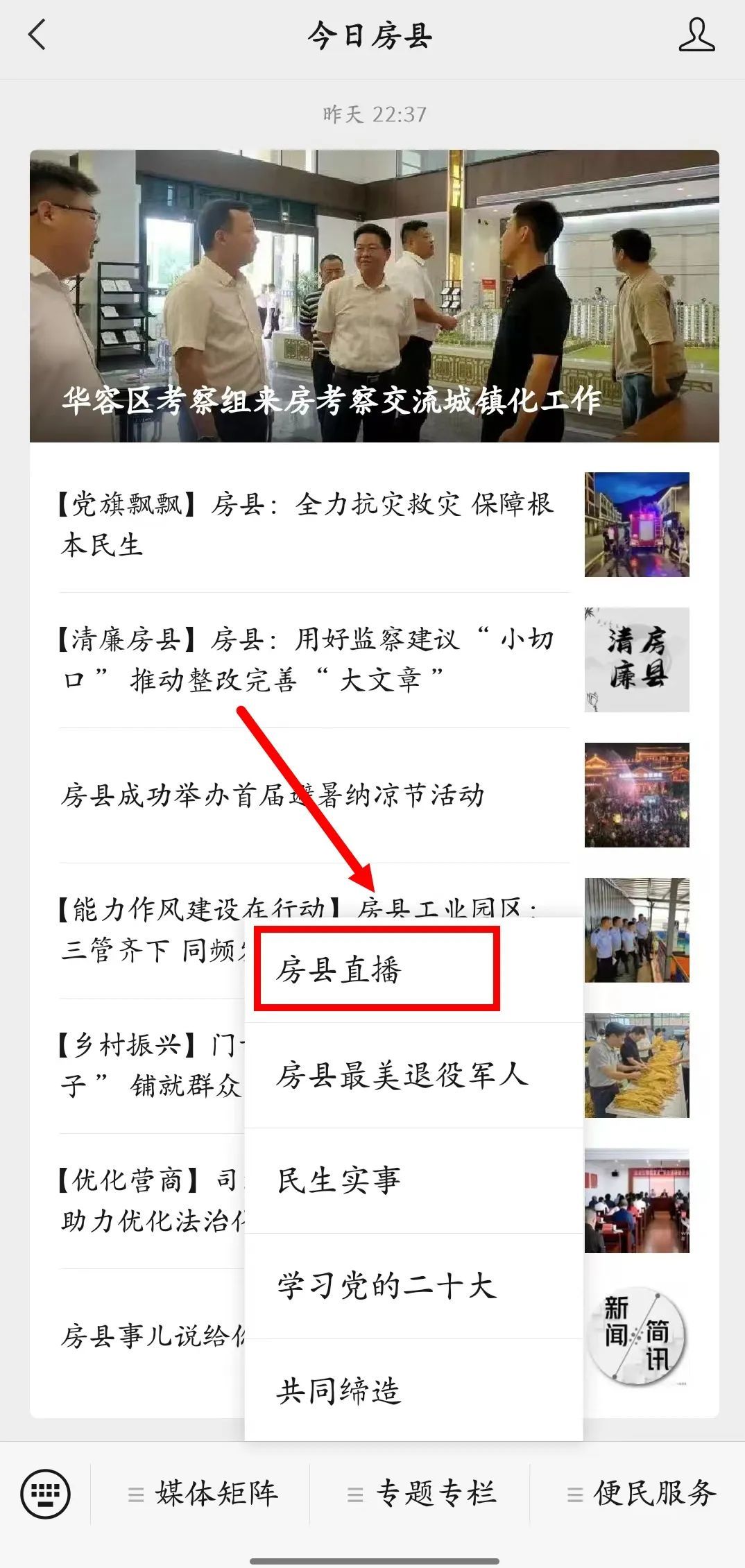Open the account profile icon

click(x=696, y=35)
